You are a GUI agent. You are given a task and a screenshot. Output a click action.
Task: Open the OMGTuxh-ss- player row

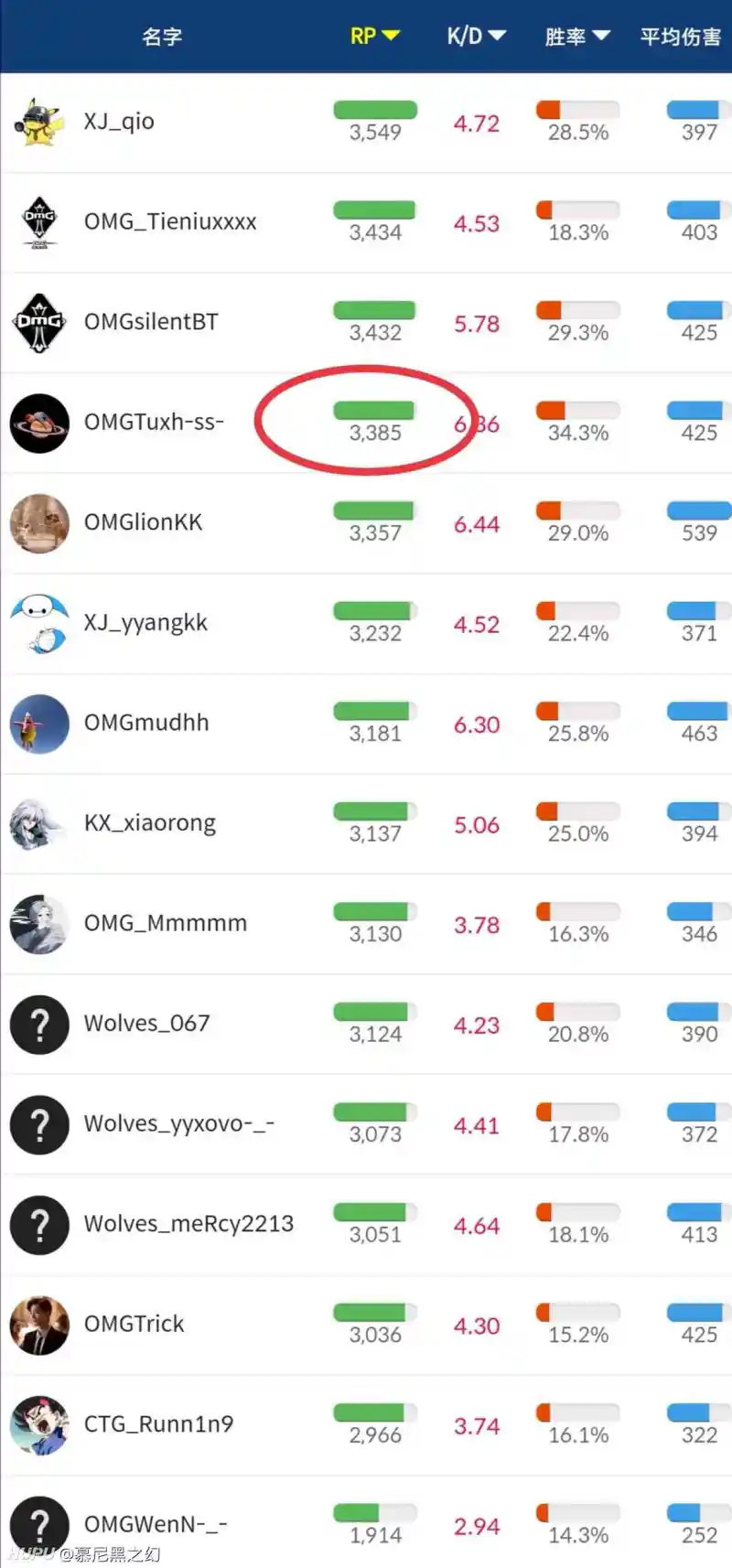tap(154, 423)
